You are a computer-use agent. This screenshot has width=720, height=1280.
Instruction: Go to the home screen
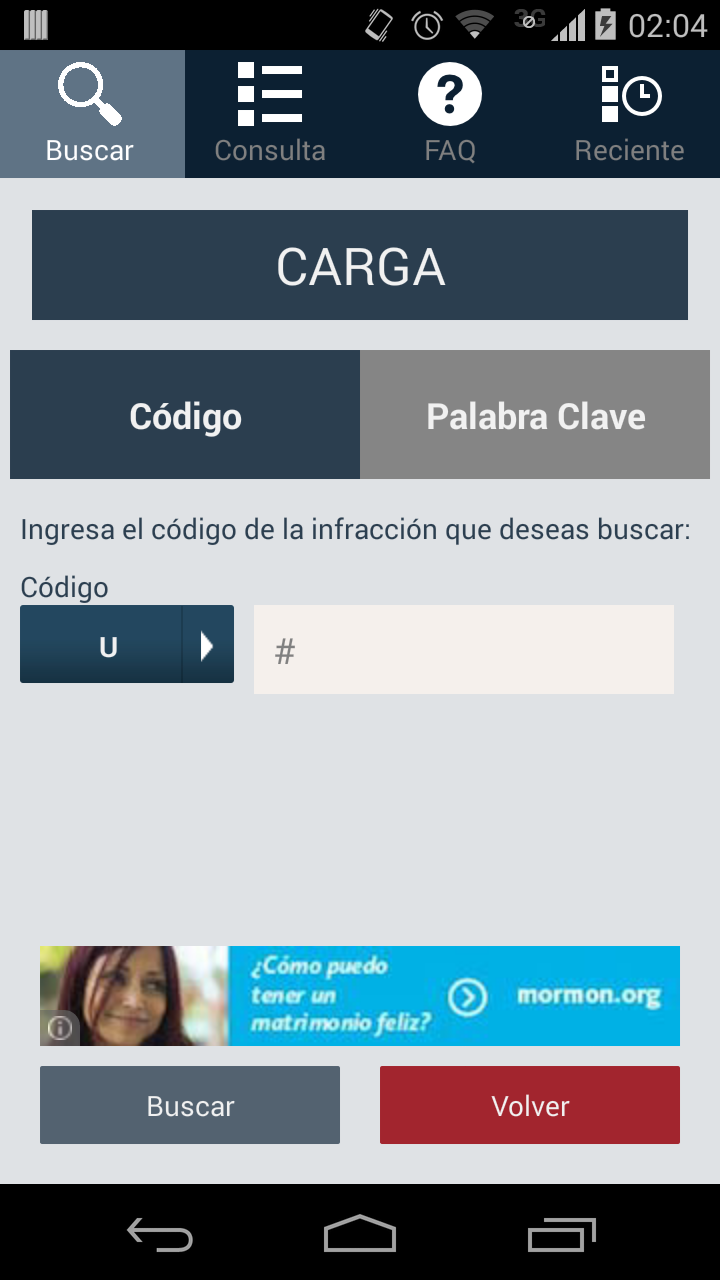coord(360,1234)
